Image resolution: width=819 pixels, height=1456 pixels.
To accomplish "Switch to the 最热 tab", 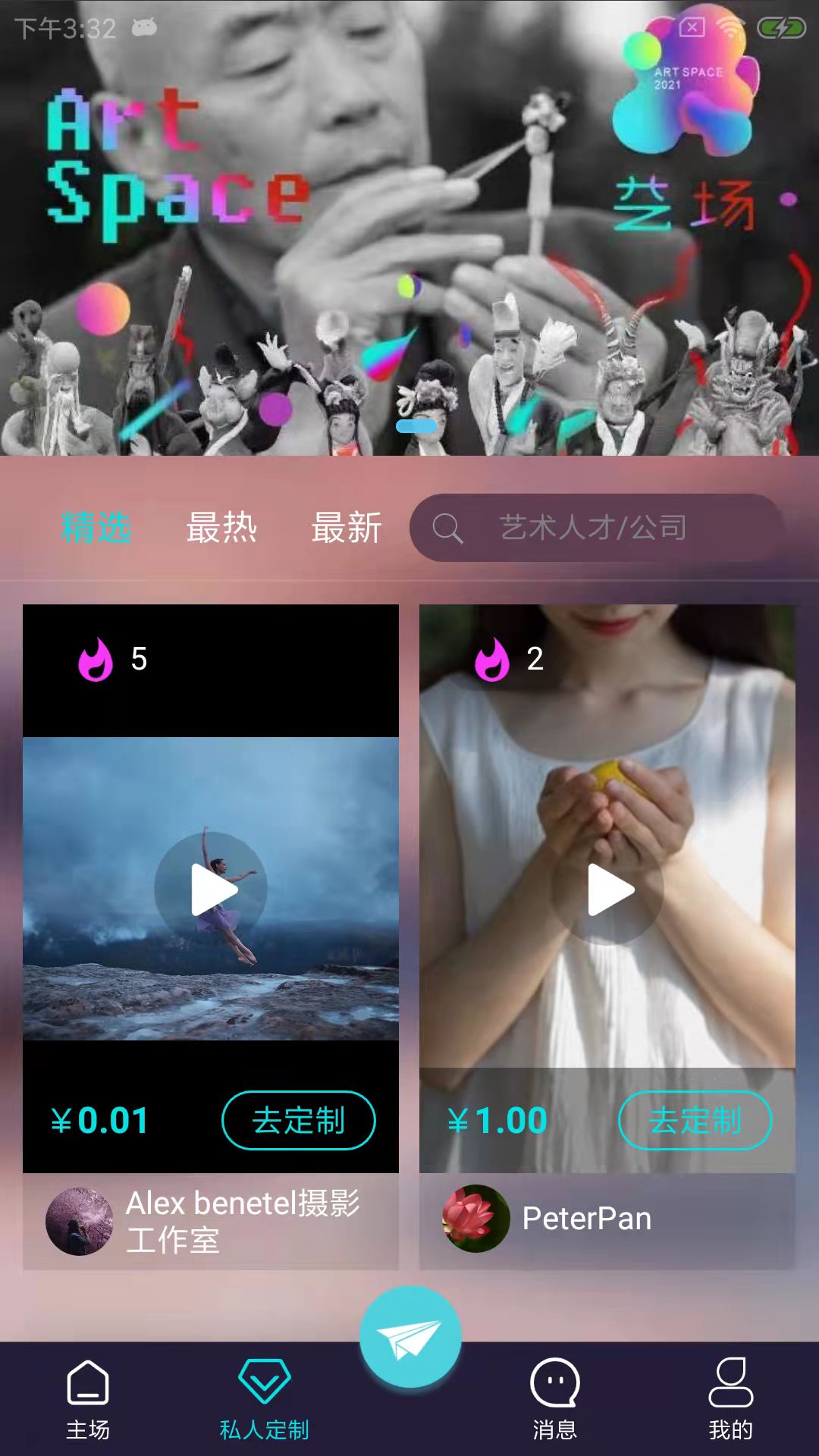I will point(222,530).
